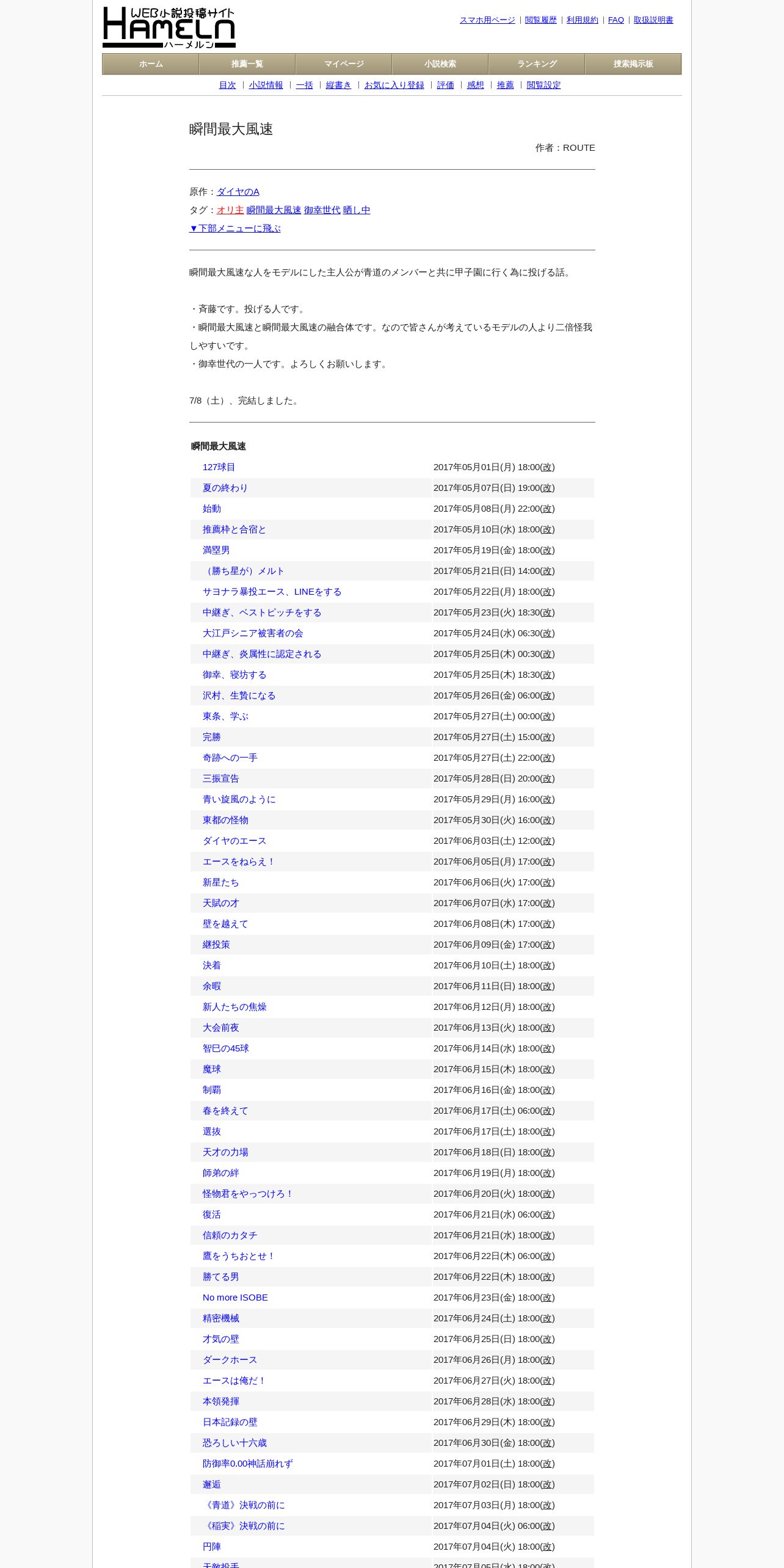
Task: Open the 捜索掲示板 tab
Action: pyautogui.click(x=633, y=64)
